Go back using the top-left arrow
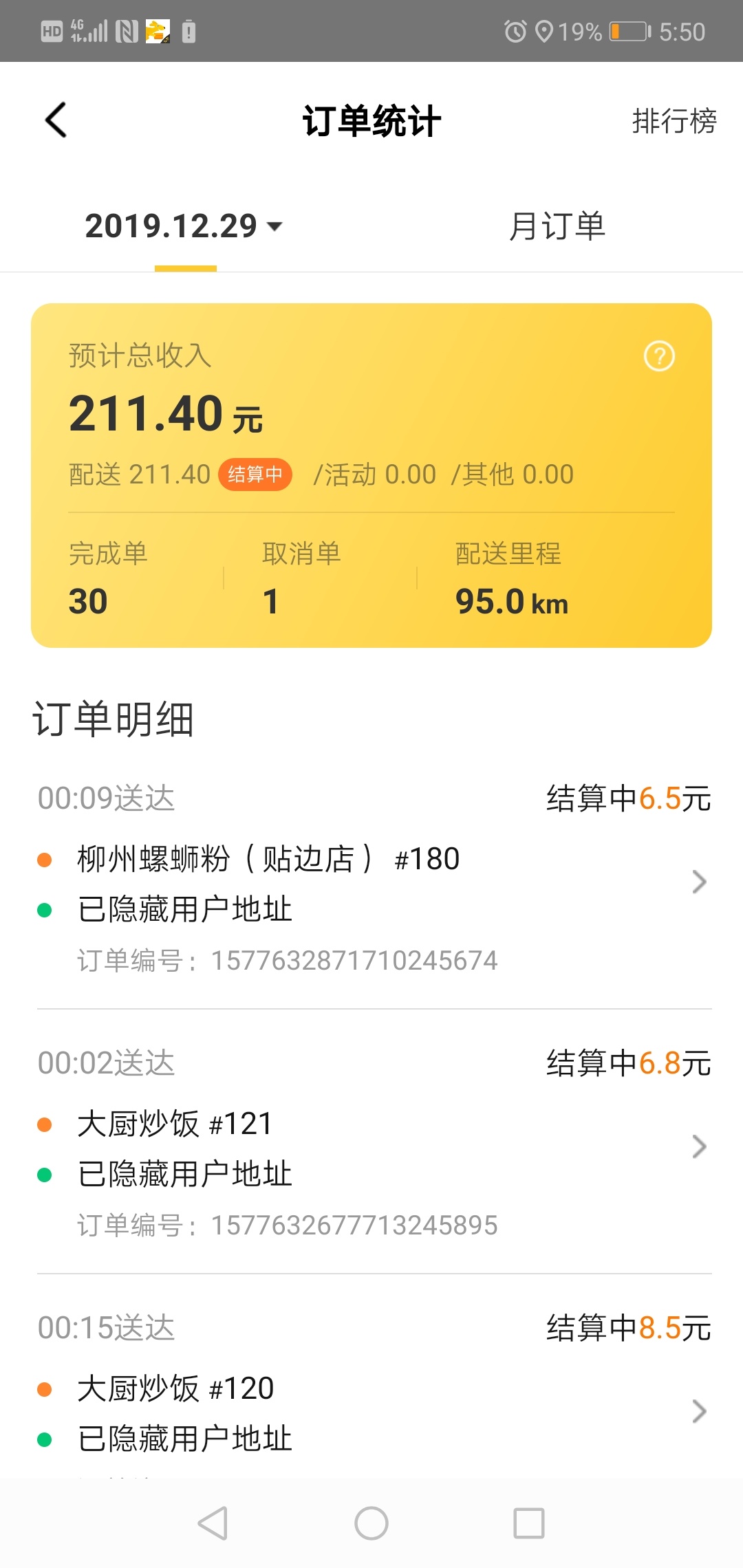The width and height of the screenshot is (743, 1568). (x=56, y=120)
